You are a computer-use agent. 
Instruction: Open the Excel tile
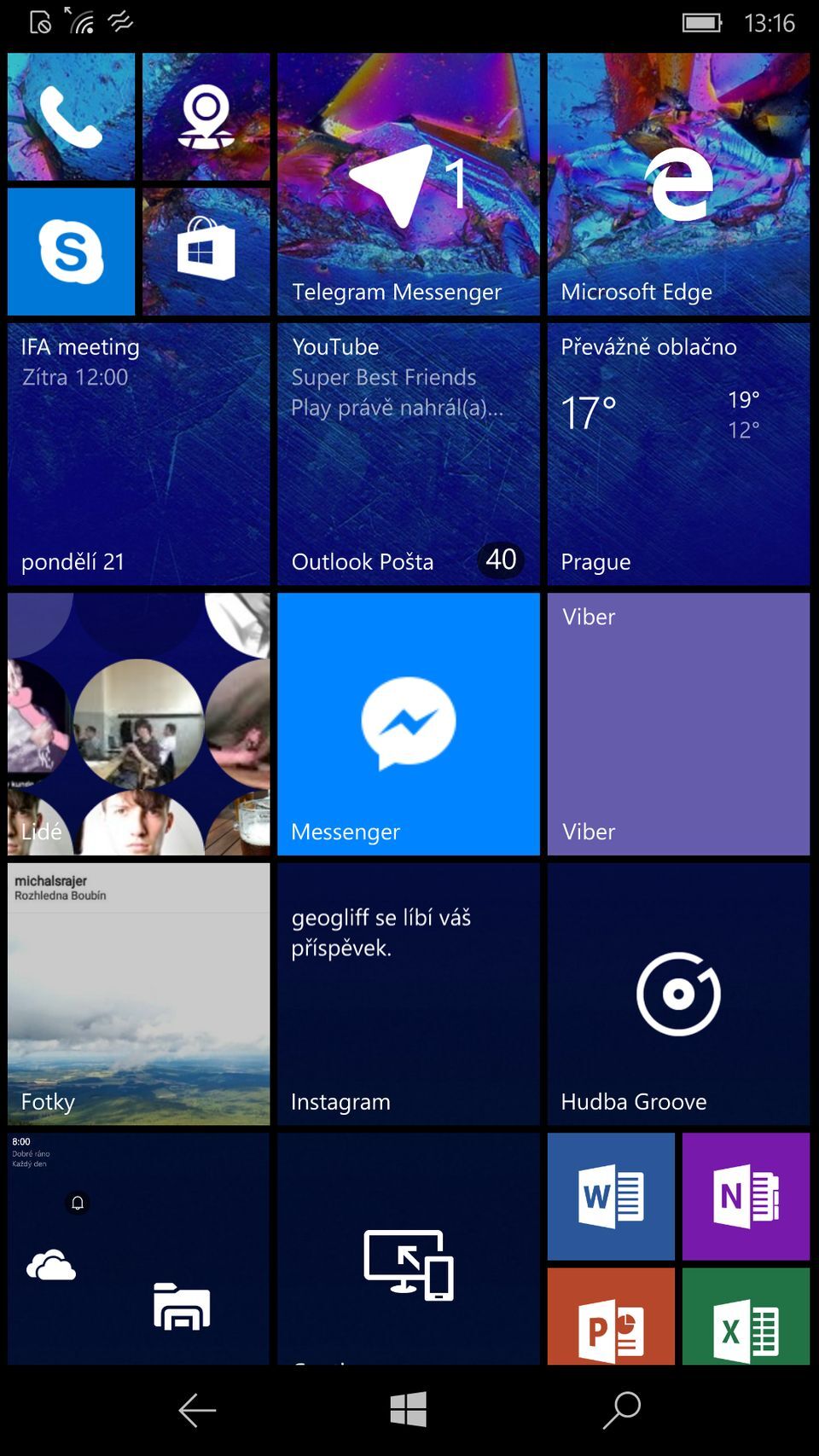(746, 1318)
